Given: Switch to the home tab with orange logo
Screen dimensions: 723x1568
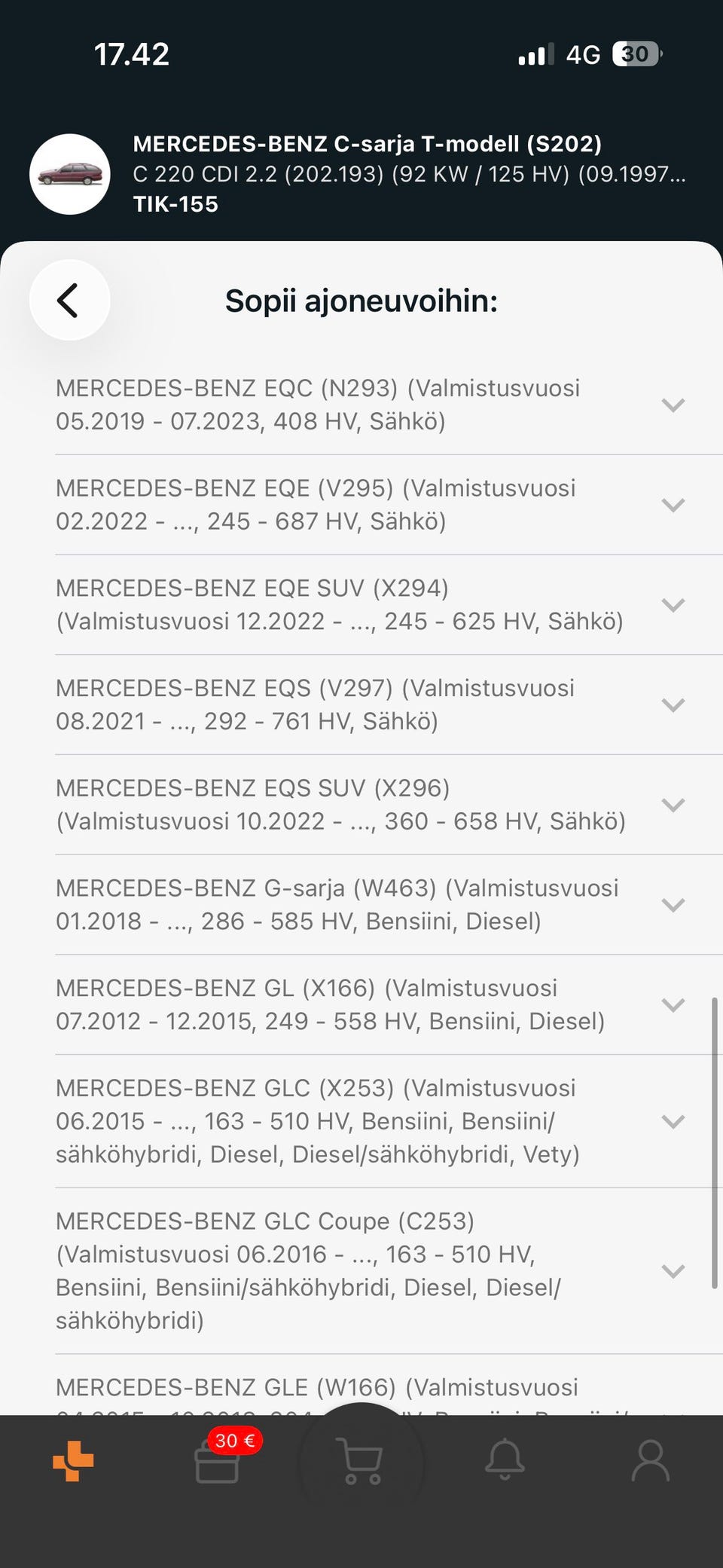Looking at the screenshot, I should (73, 1461).
